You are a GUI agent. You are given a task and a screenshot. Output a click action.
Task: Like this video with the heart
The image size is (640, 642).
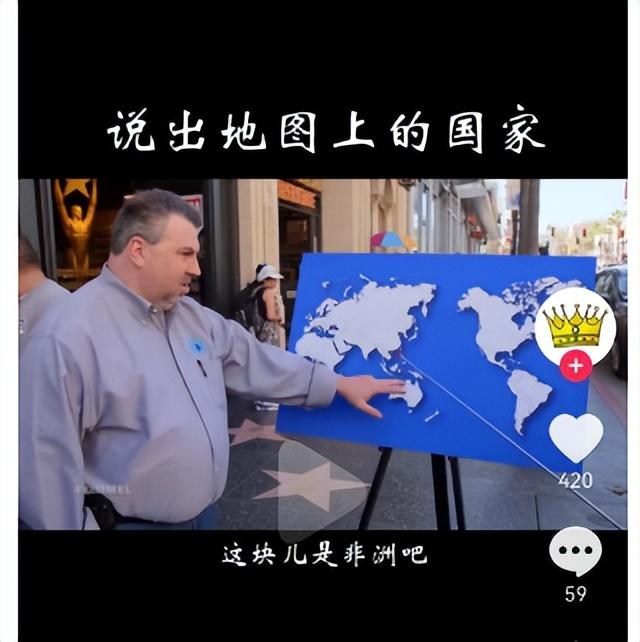pyautogui.click(x=575, y=437)
